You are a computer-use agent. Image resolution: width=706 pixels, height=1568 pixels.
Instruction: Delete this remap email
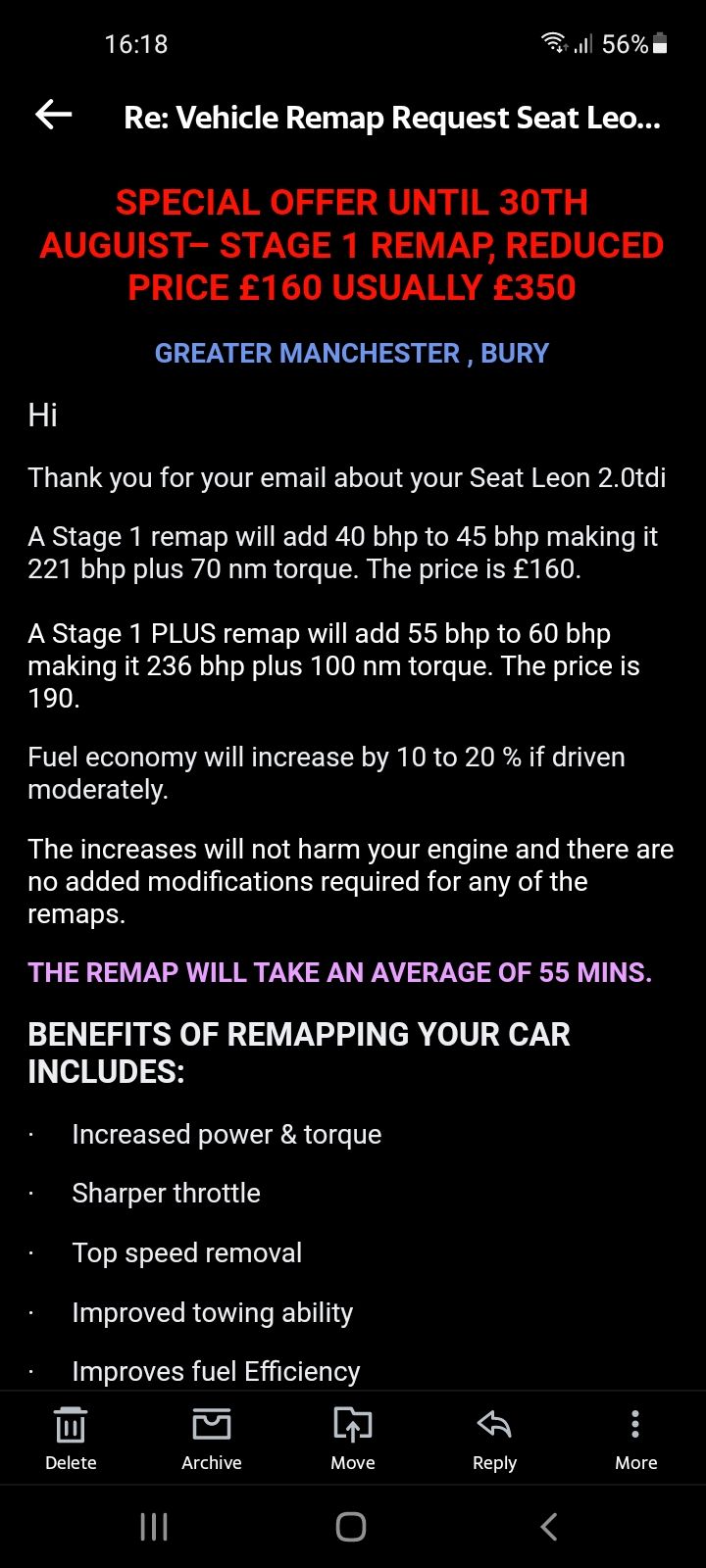pos(71,1437)
